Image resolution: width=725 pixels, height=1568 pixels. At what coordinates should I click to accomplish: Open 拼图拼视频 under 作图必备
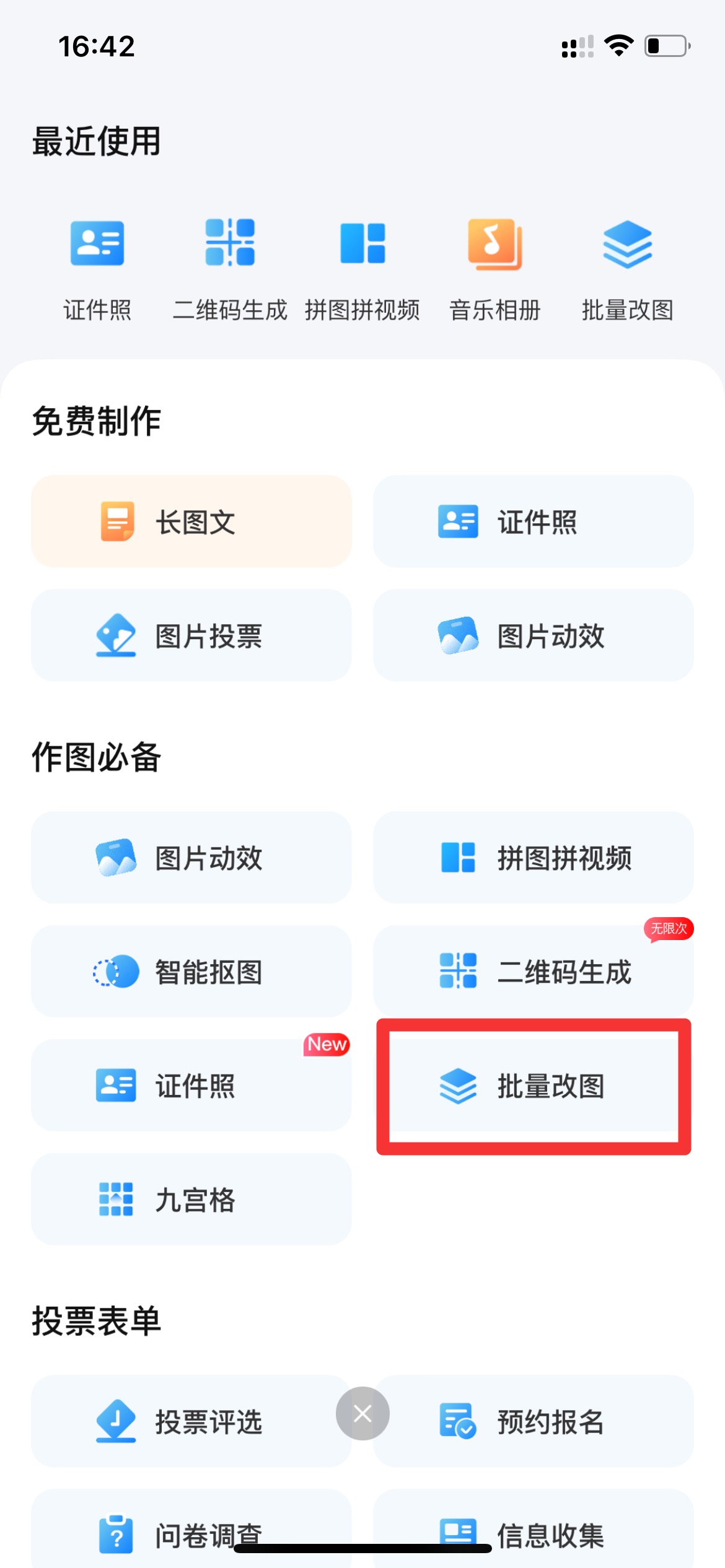click(x=533, y=858)
